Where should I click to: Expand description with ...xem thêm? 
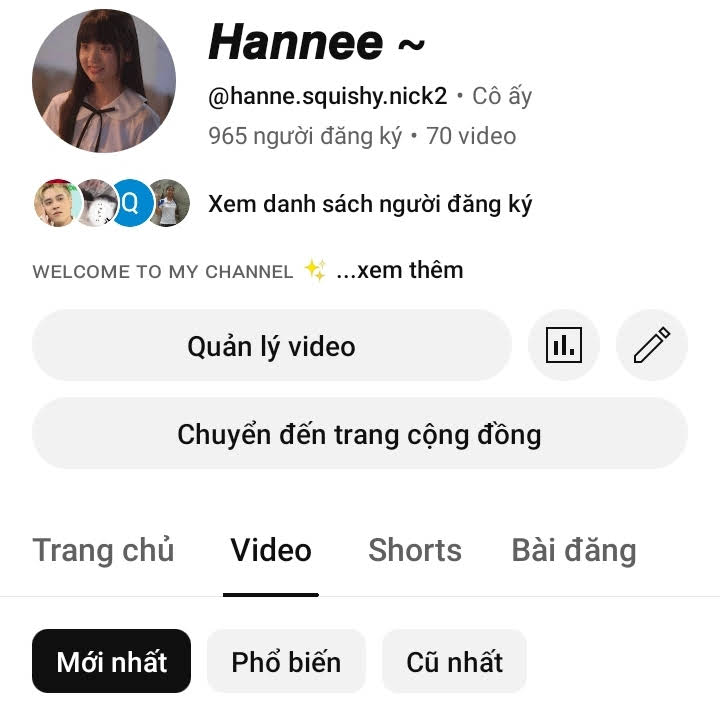click(x=399, y=270)
